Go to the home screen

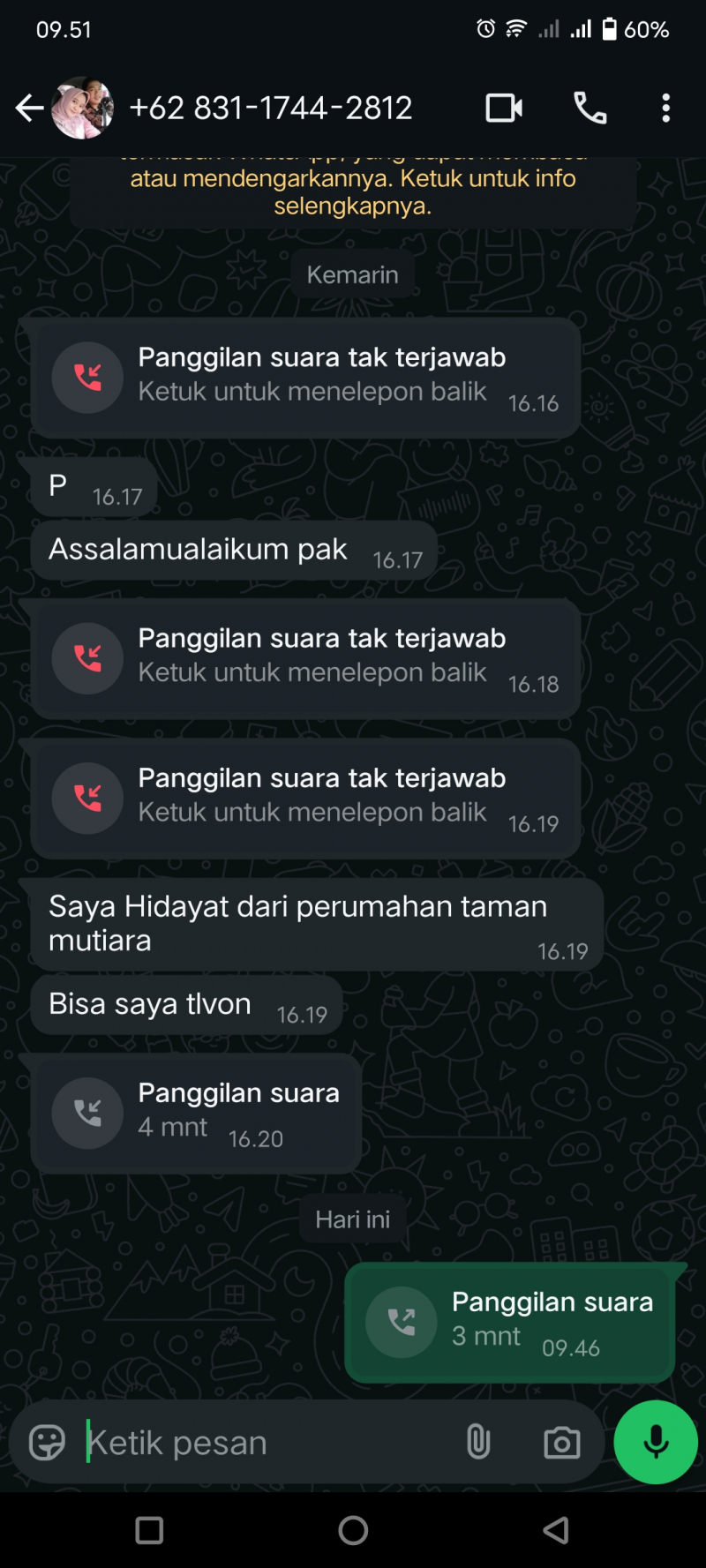(353, 1530)
